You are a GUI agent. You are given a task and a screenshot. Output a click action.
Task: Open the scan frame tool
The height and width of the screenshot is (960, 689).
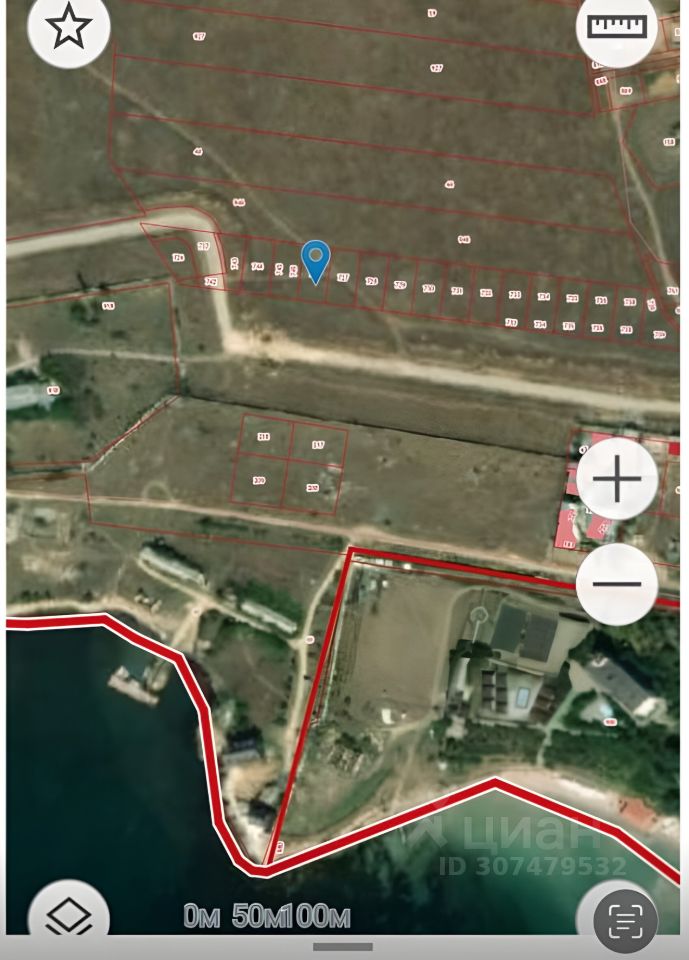625,919
